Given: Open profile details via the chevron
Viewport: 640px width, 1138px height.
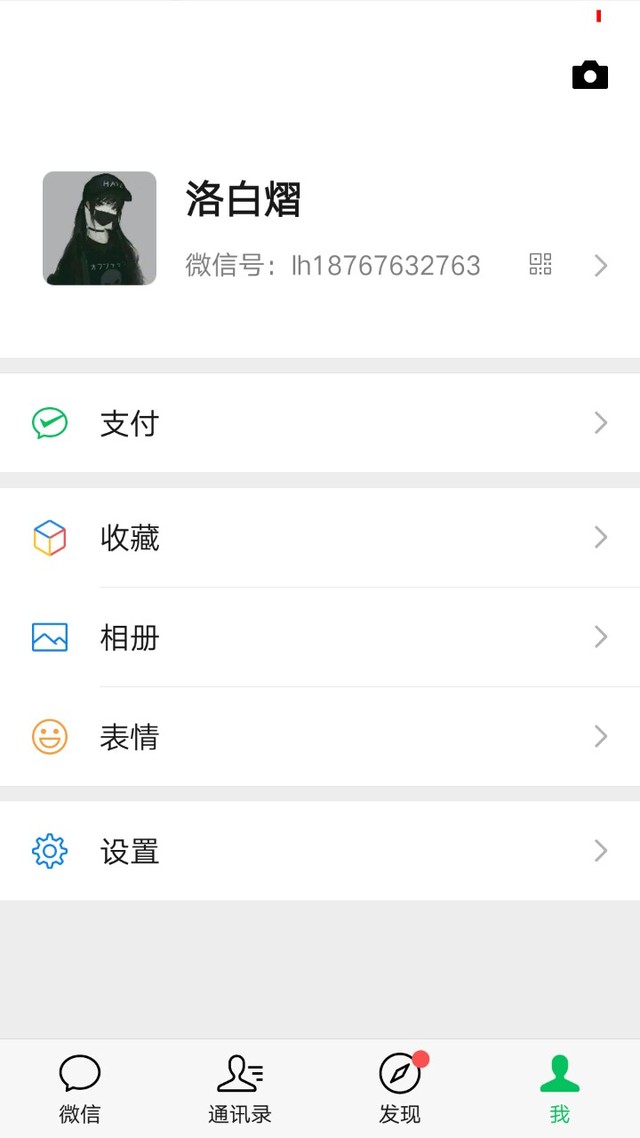Looking at the screenshot, I should pyautogui.click(x=601, y=266).
